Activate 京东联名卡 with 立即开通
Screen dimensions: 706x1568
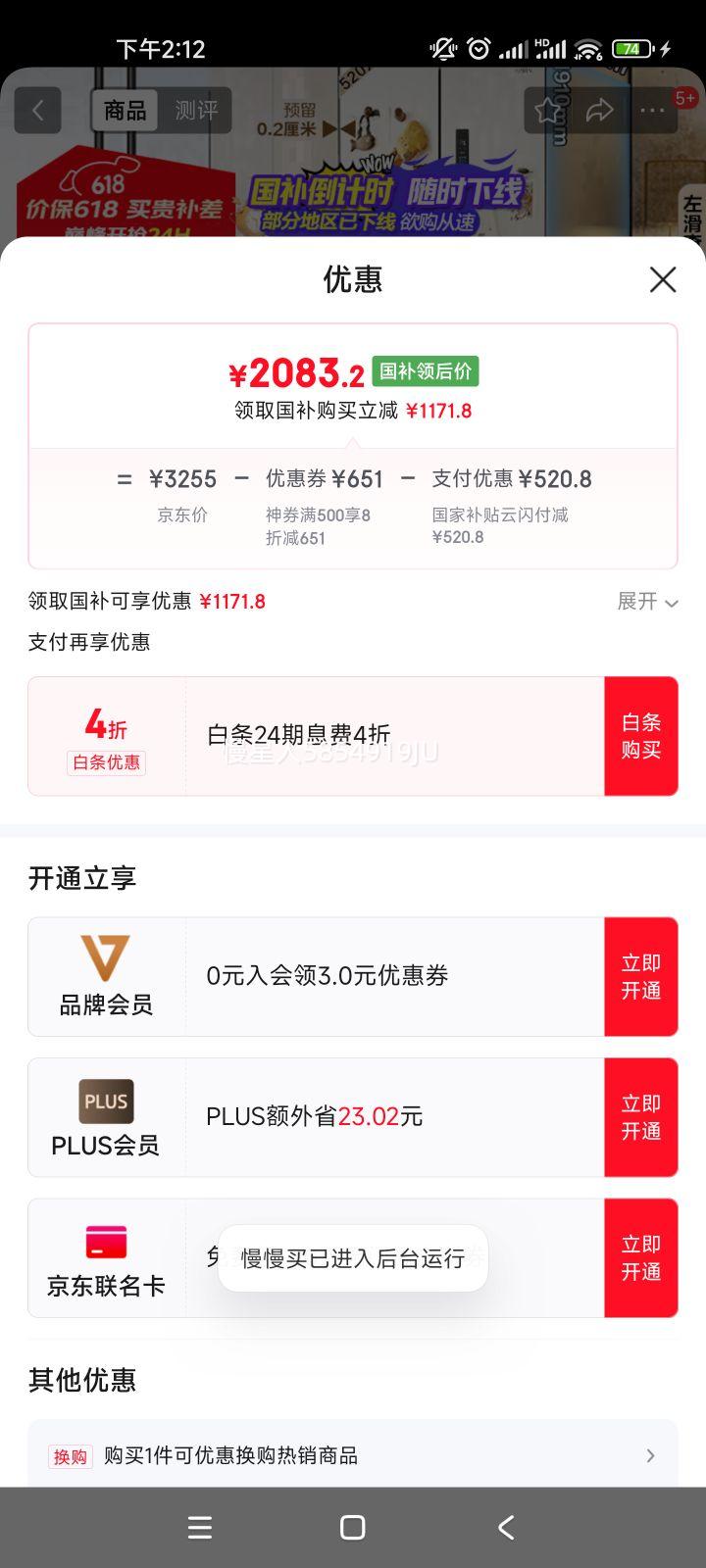tap(640, 1258)
